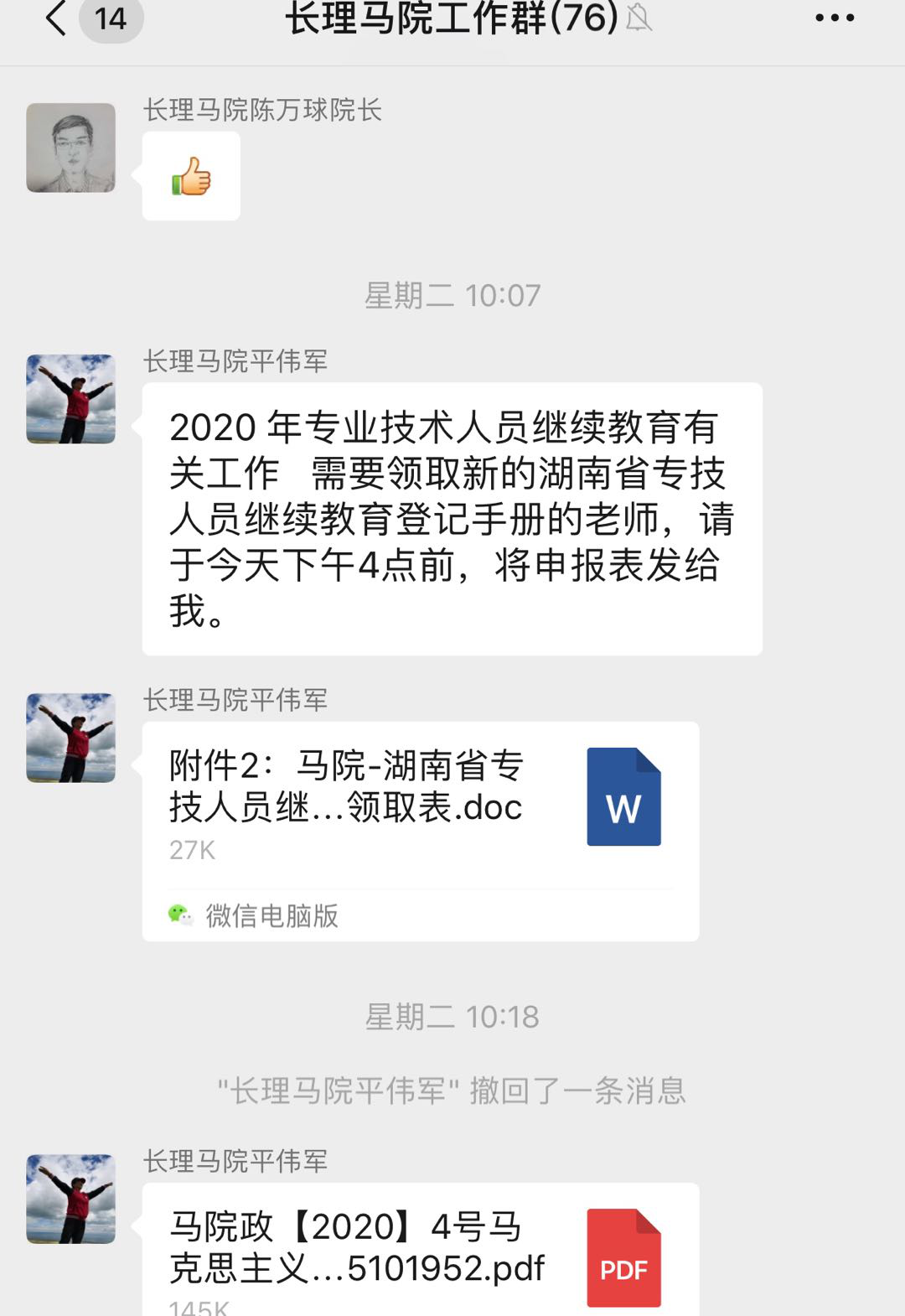Open 陈万球院长's profile avatar
Screen dimensions: 905x1316
click(71, 148)
